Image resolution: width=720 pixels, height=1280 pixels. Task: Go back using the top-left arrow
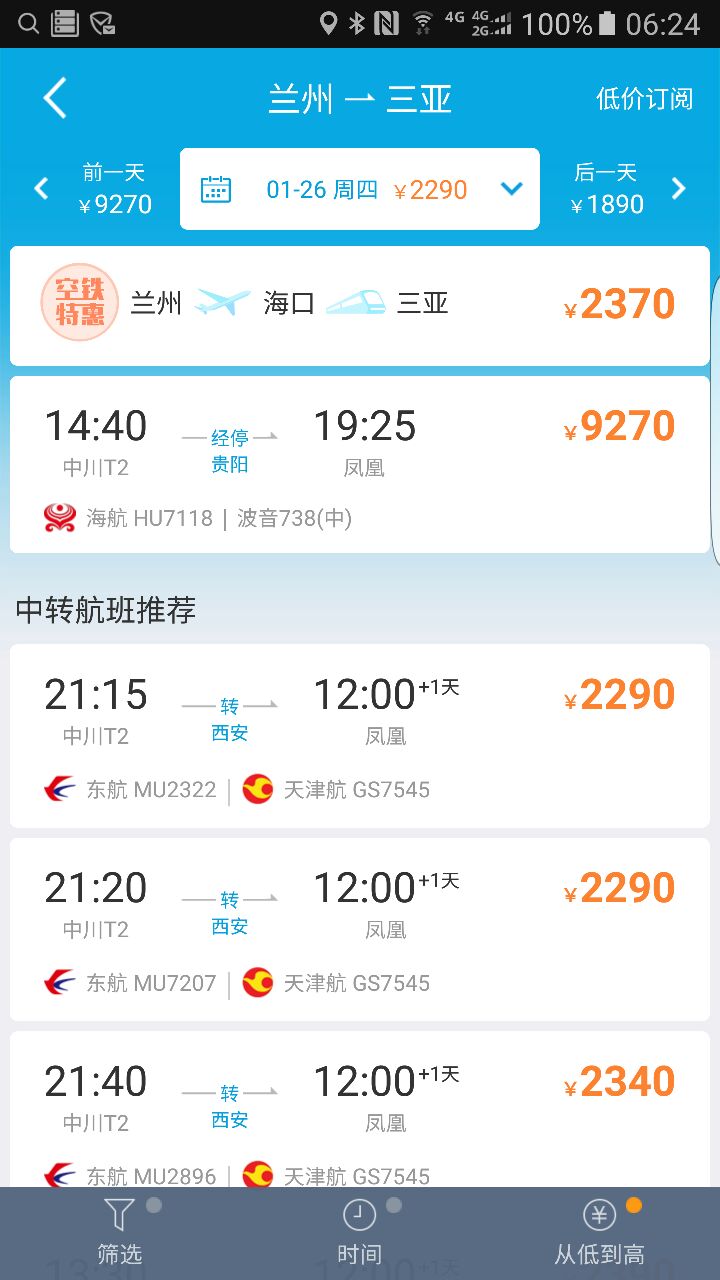(55, 98)
